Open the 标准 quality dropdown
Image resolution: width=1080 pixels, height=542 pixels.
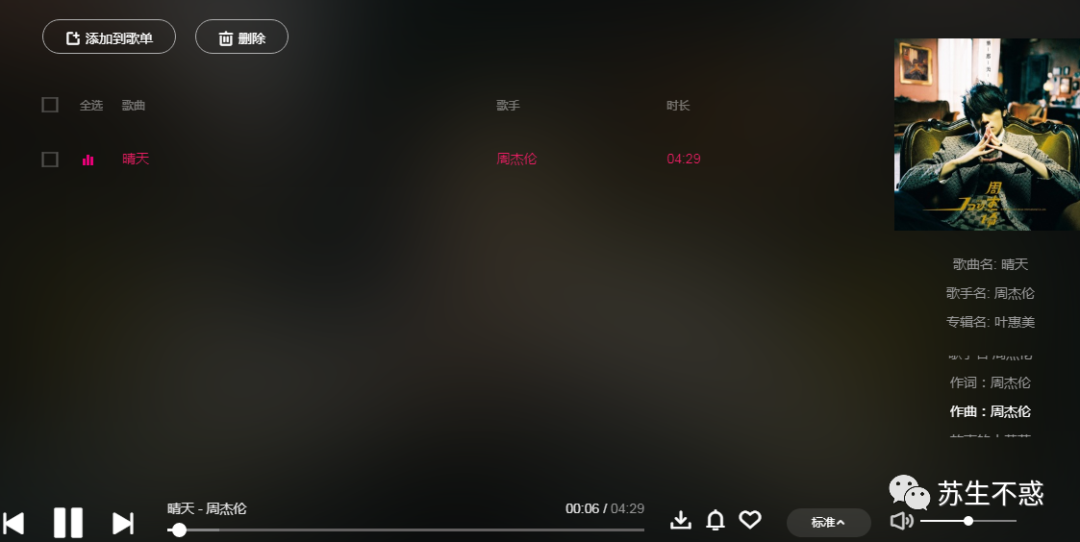click(x=828, y=522)
